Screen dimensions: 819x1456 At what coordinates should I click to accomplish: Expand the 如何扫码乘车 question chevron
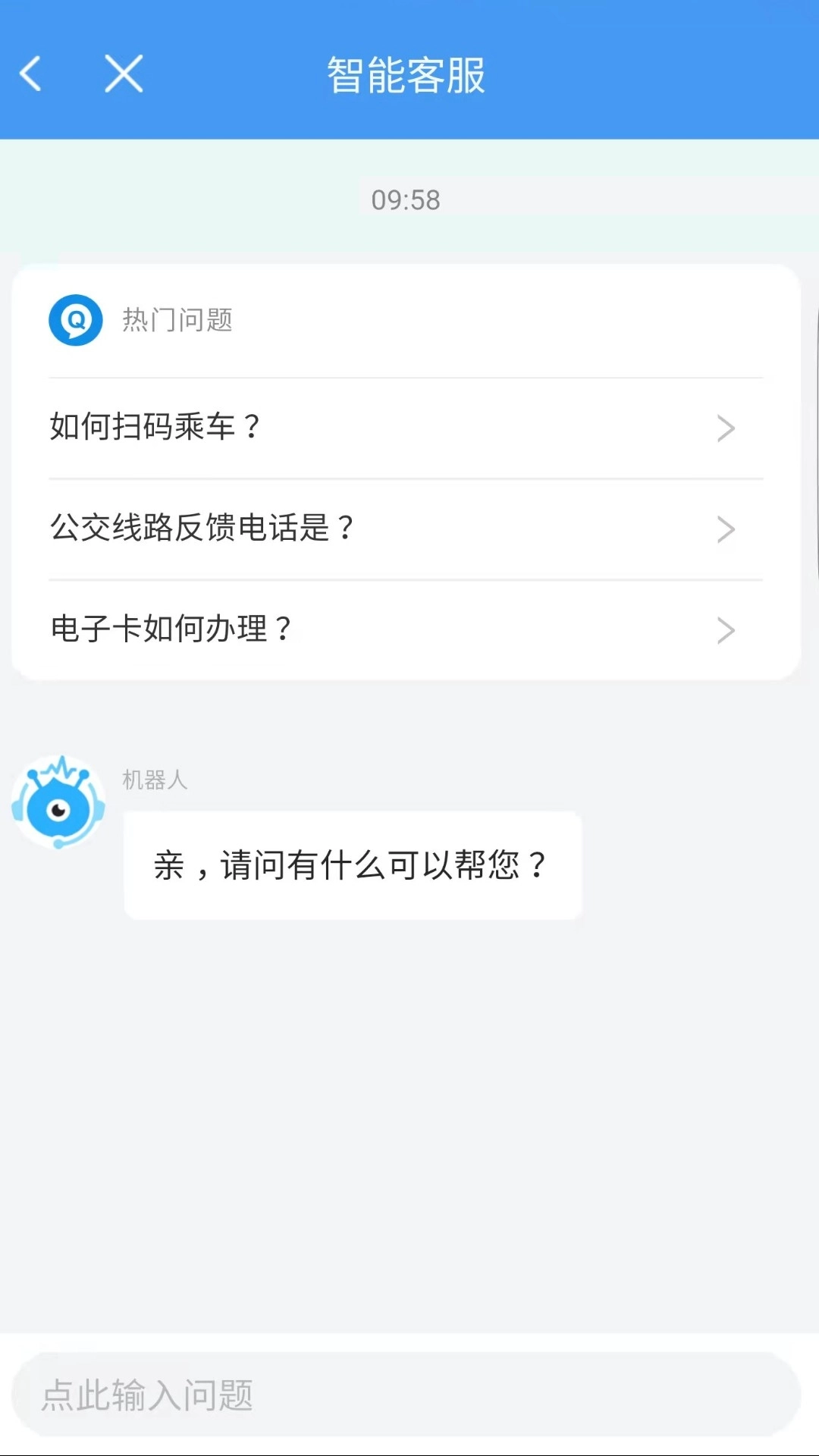click(727, 428)
